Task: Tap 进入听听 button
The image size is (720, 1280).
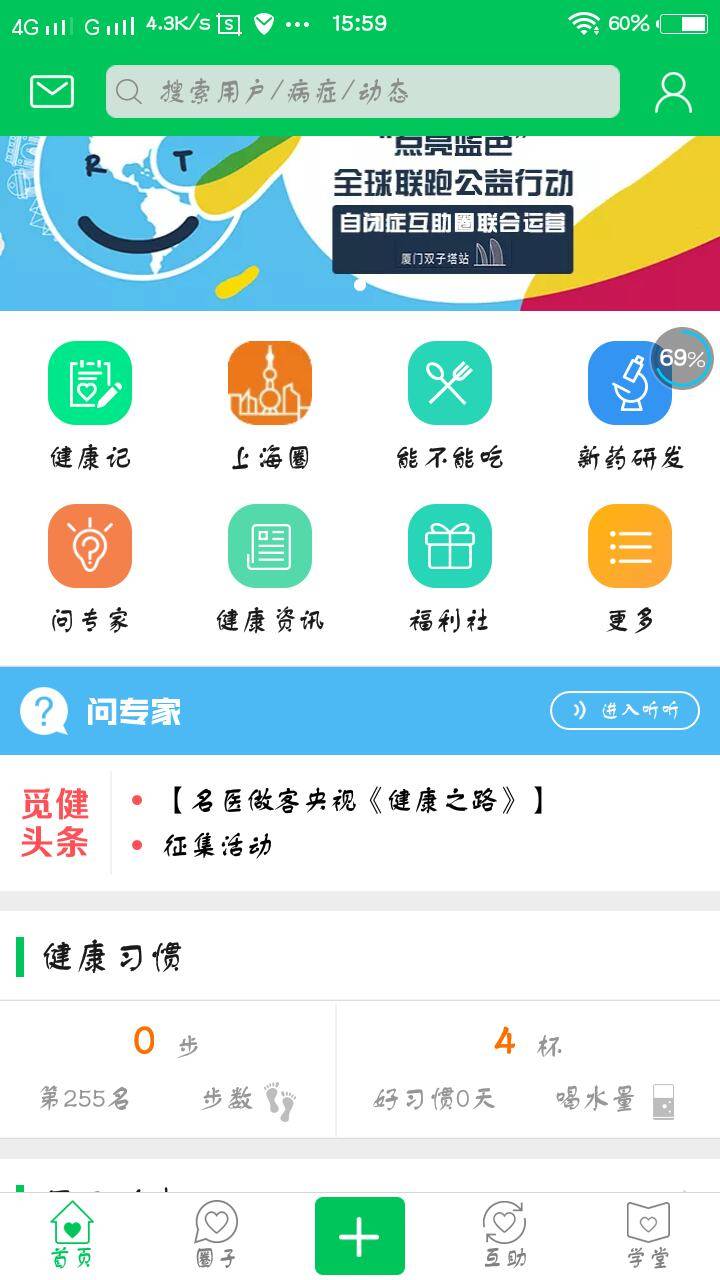Action: [624, 710]
